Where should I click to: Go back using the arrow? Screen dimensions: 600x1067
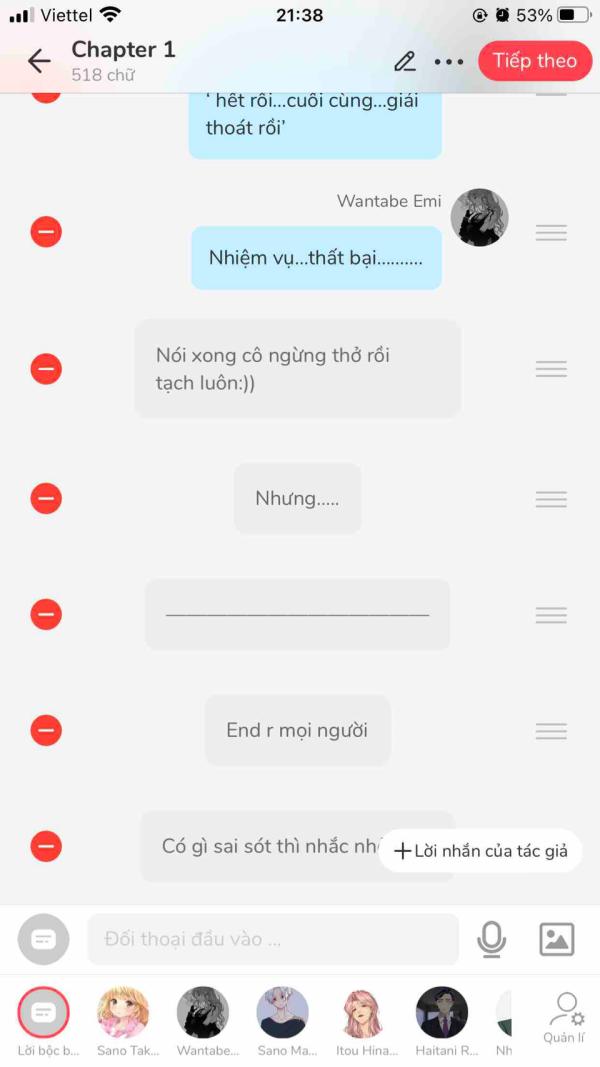tap(39, 61)
